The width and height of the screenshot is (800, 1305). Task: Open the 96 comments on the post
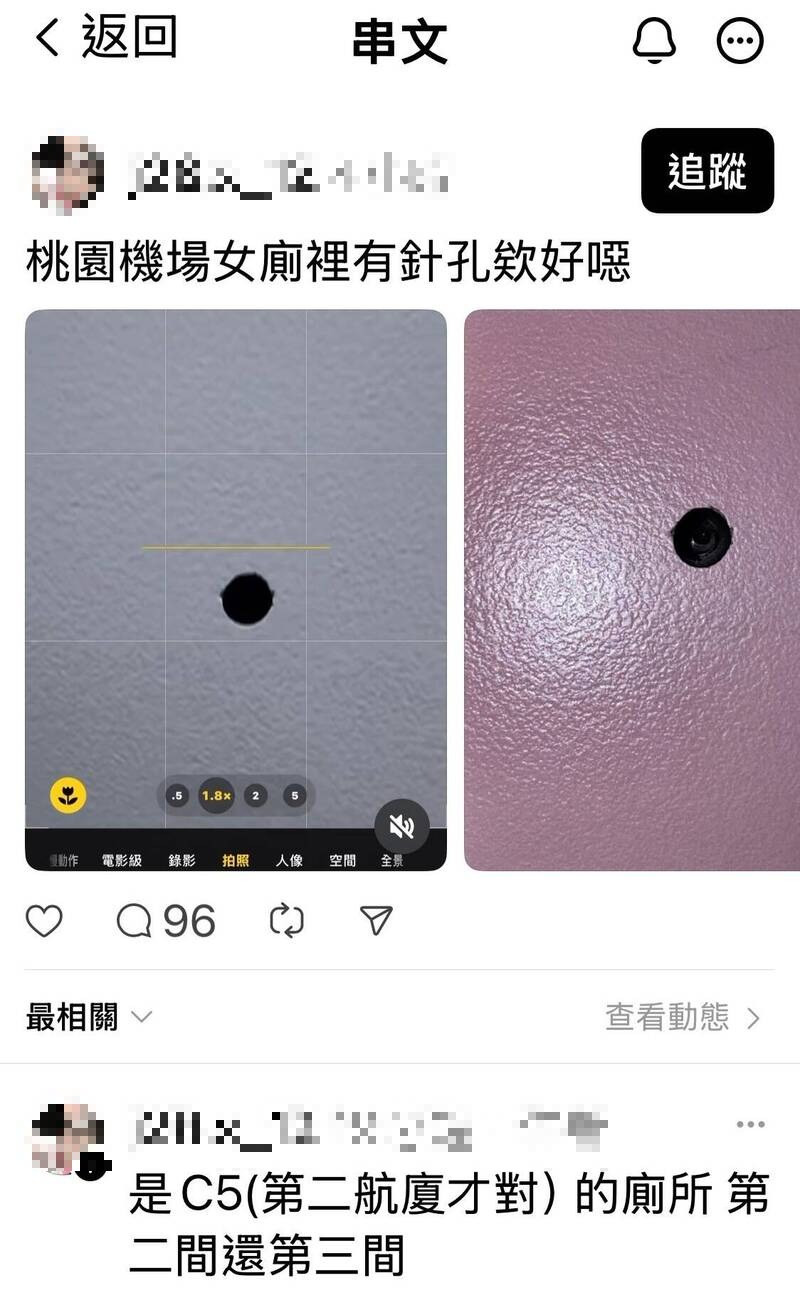point(166,921)
